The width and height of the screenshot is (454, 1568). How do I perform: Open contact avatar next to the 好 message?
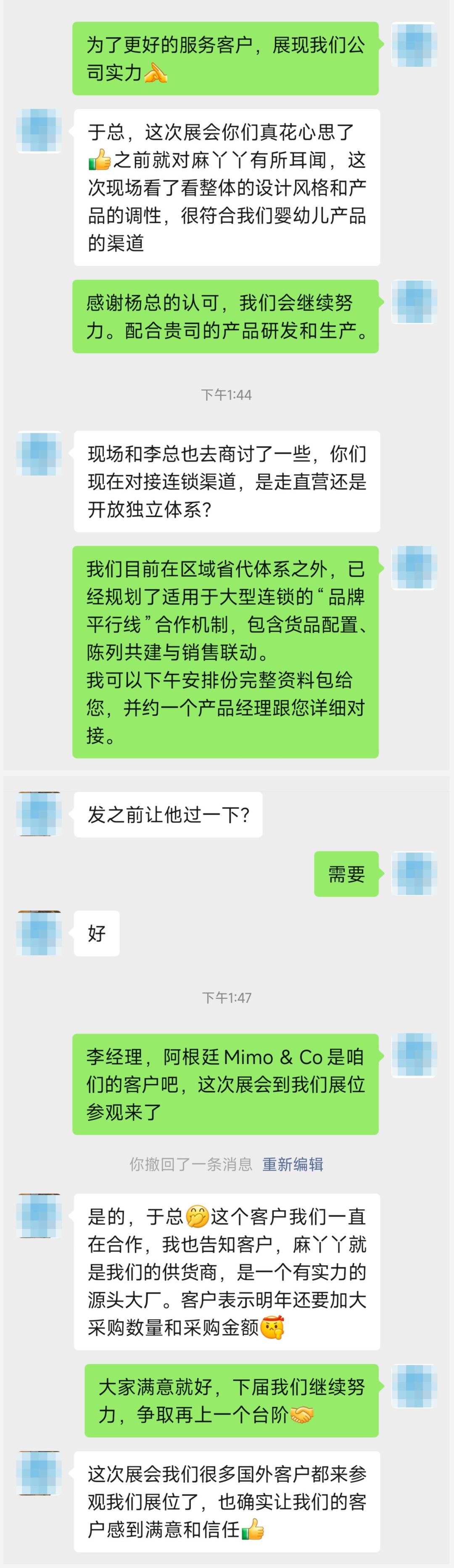(x=40, y=933)
